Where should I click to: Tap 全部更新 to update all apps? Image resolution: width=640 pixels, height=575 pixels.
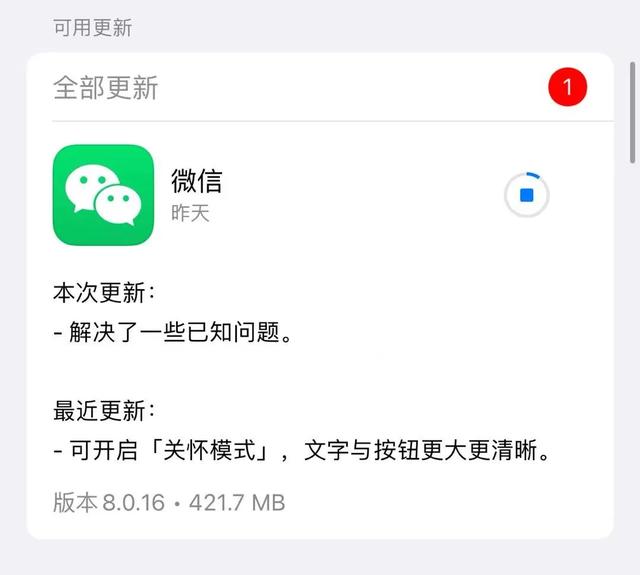click(x=106, y=88)
